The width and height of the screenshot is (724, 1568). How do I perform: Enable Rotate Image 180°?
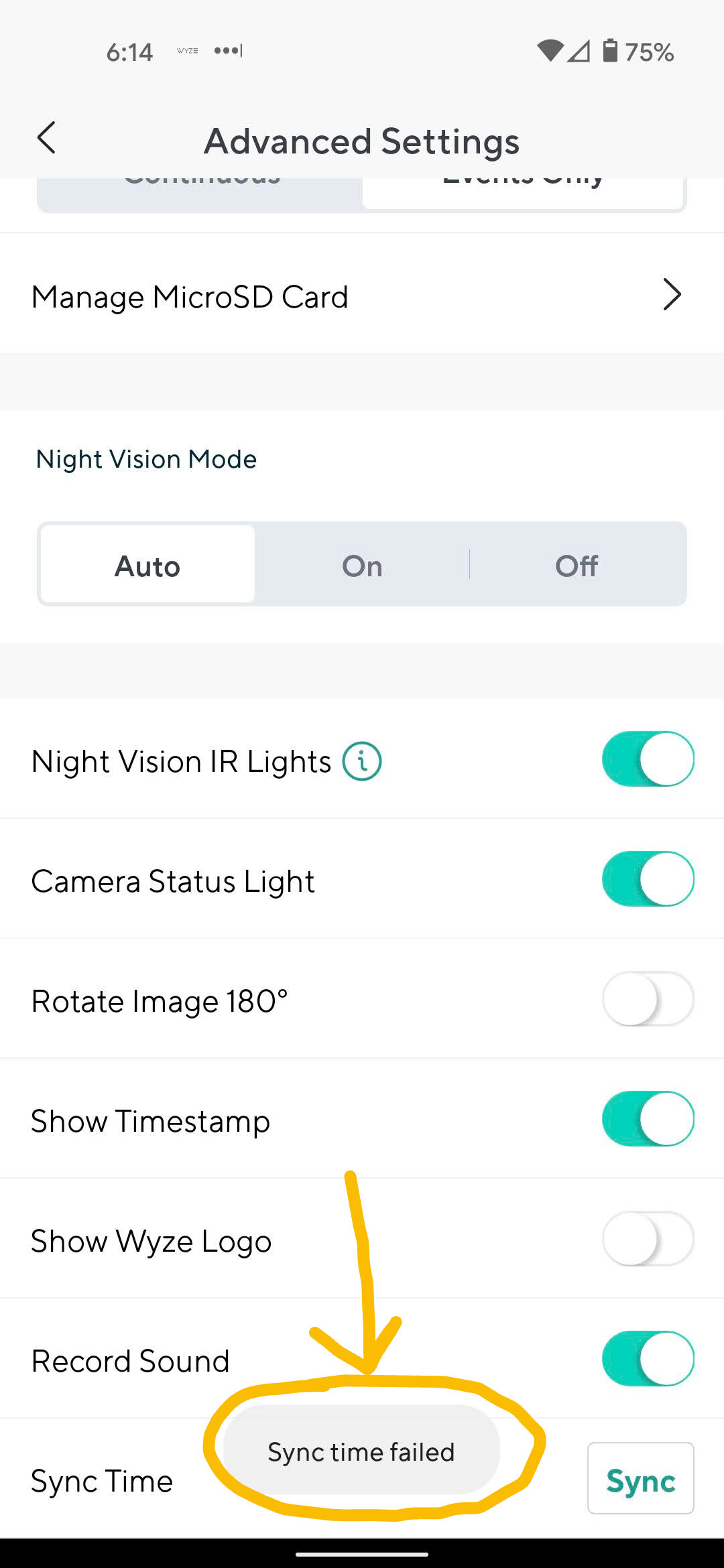pyautogui.click(x=648, y=999)
